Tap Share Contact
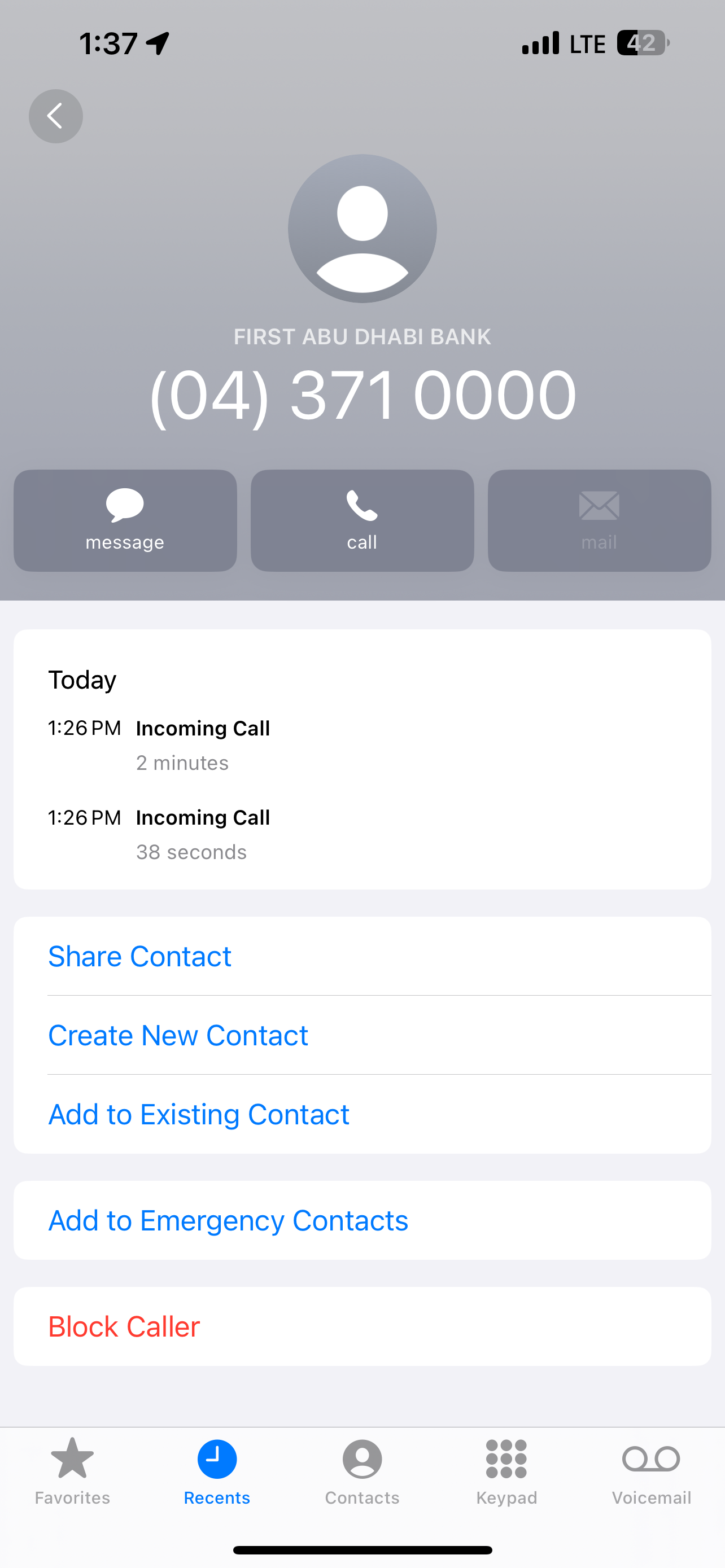The width and height of the screenshot is (725, 1568). coord(139,956)
